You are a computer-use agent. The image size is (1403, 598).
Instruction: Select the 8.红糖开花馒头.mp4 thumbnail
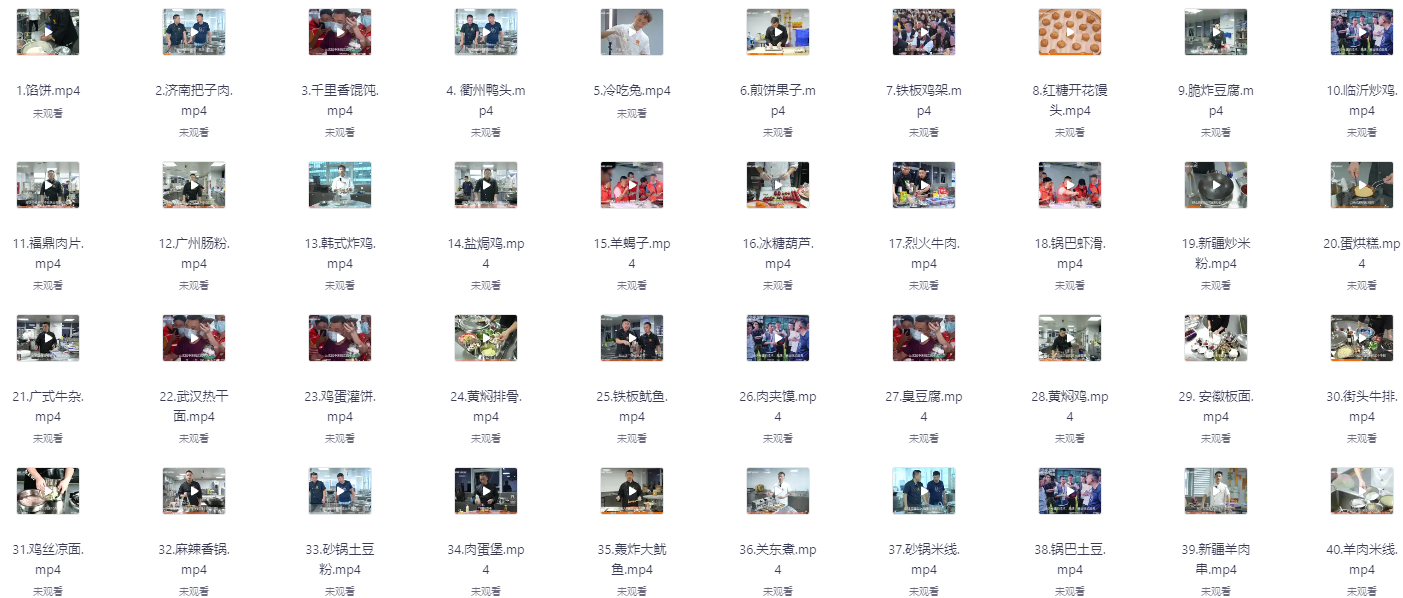click(1070, 32)
